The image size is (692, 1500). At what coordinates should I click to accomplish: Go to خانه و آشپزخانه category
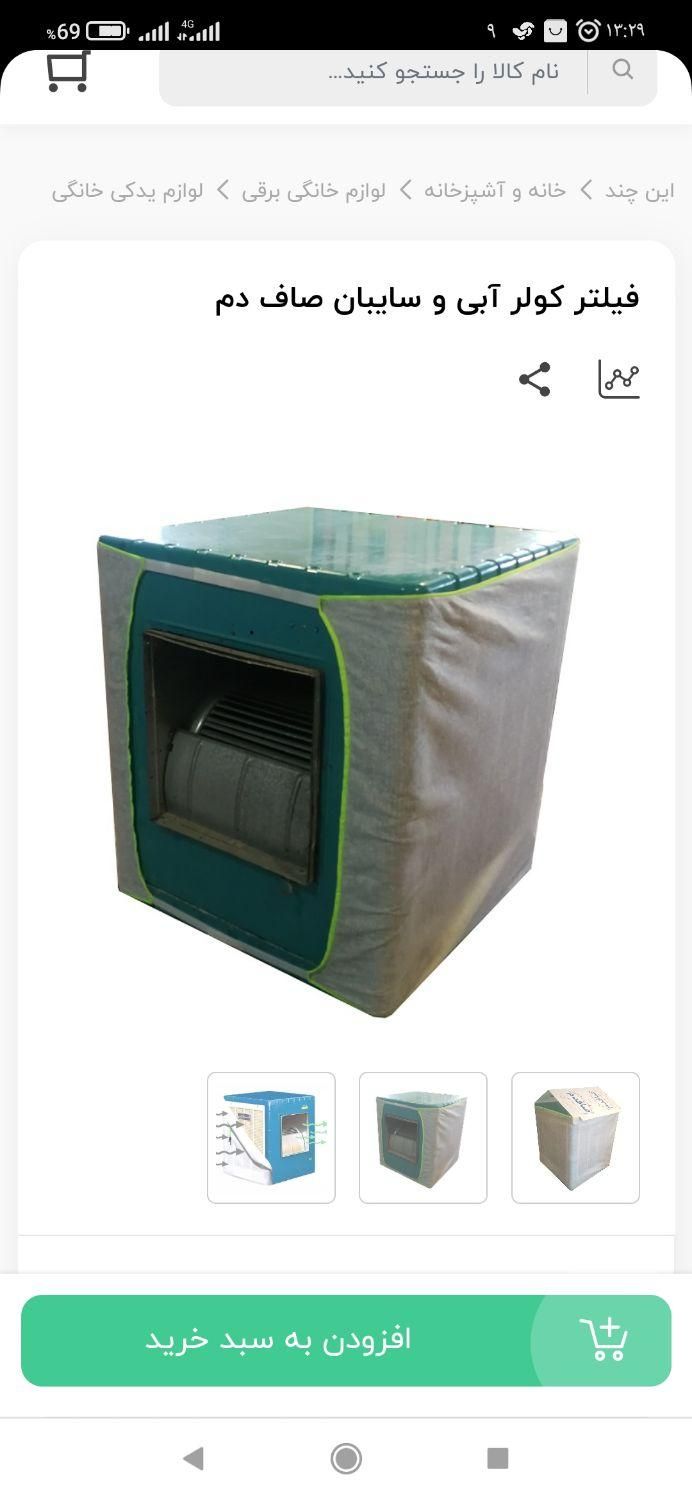(494, 190)
